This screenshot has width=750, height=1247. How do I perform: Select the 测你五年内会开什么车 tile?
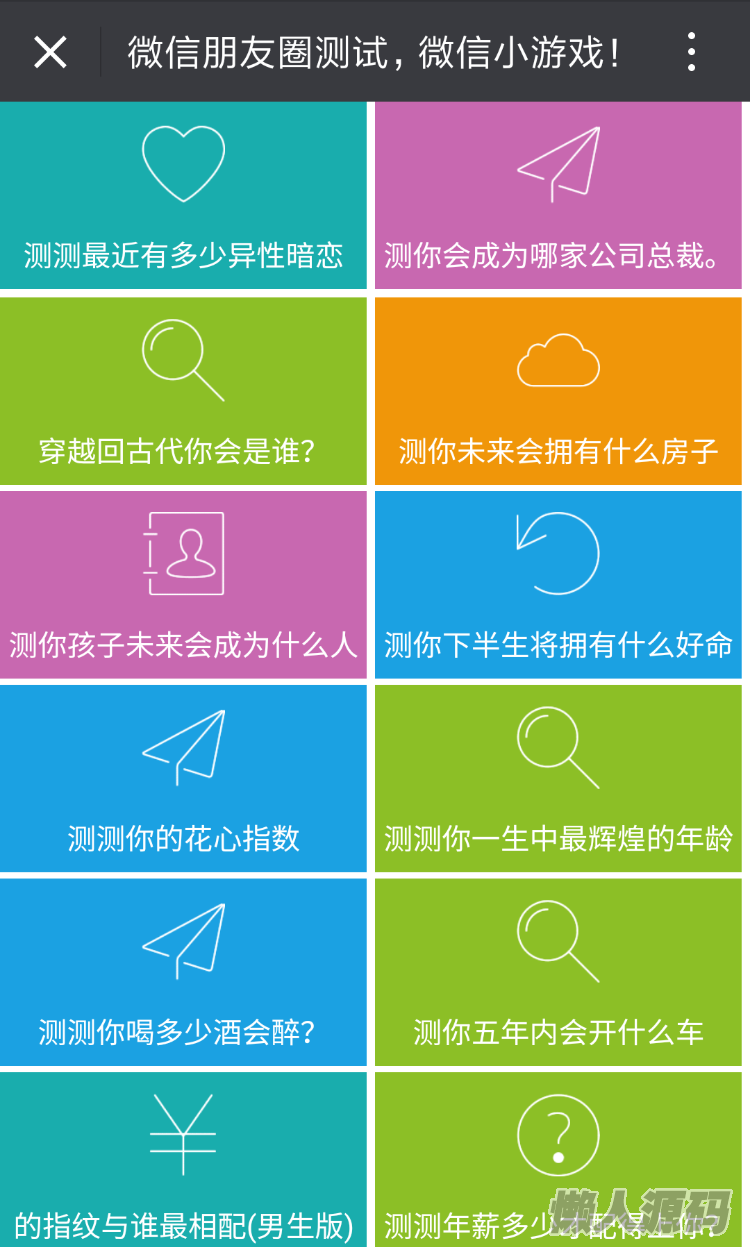tap(558, 972)
